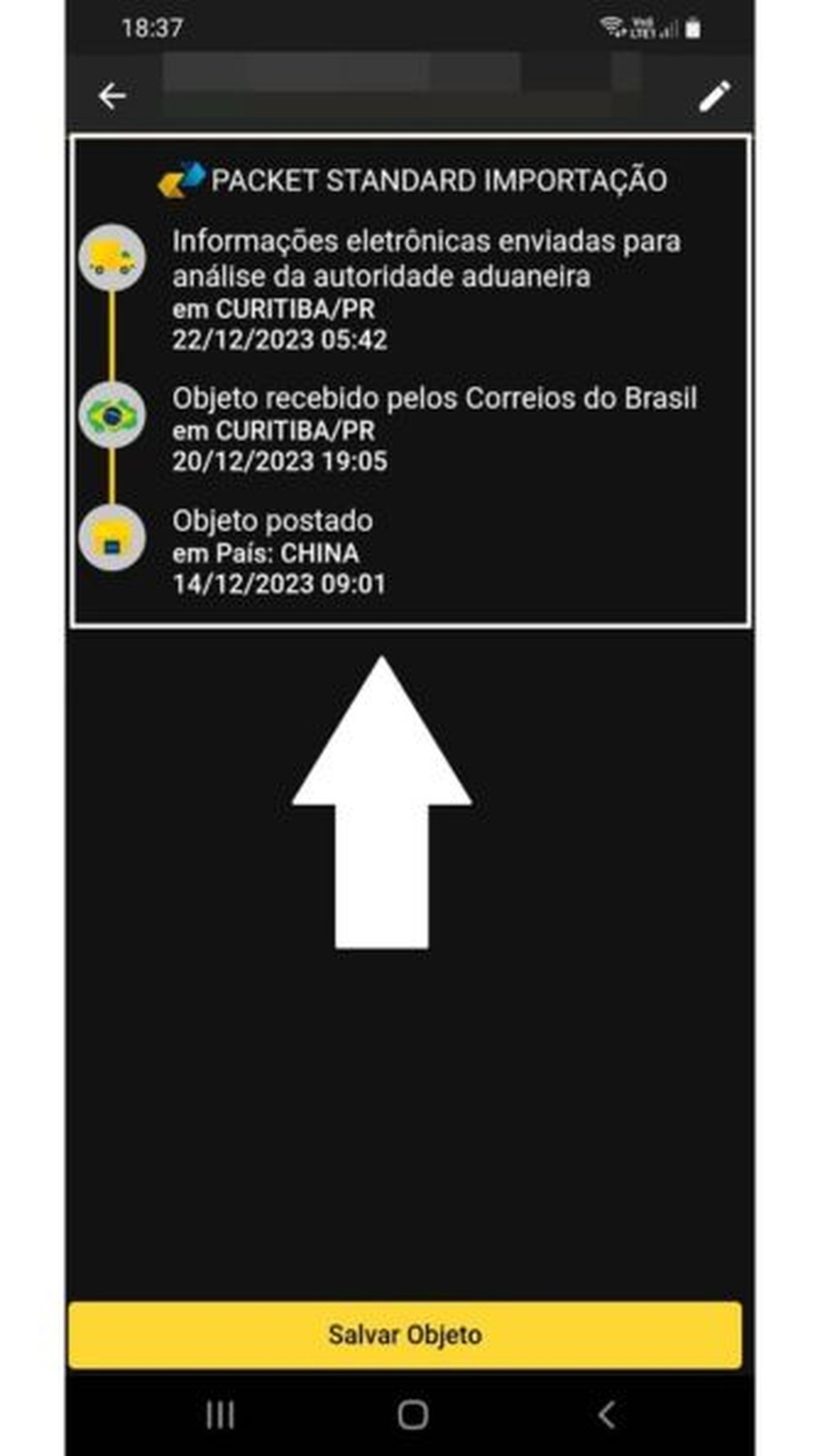
Task: Edit the tracked object with the pencil icon
Action: pyautogui.click(x=714, y=97)
